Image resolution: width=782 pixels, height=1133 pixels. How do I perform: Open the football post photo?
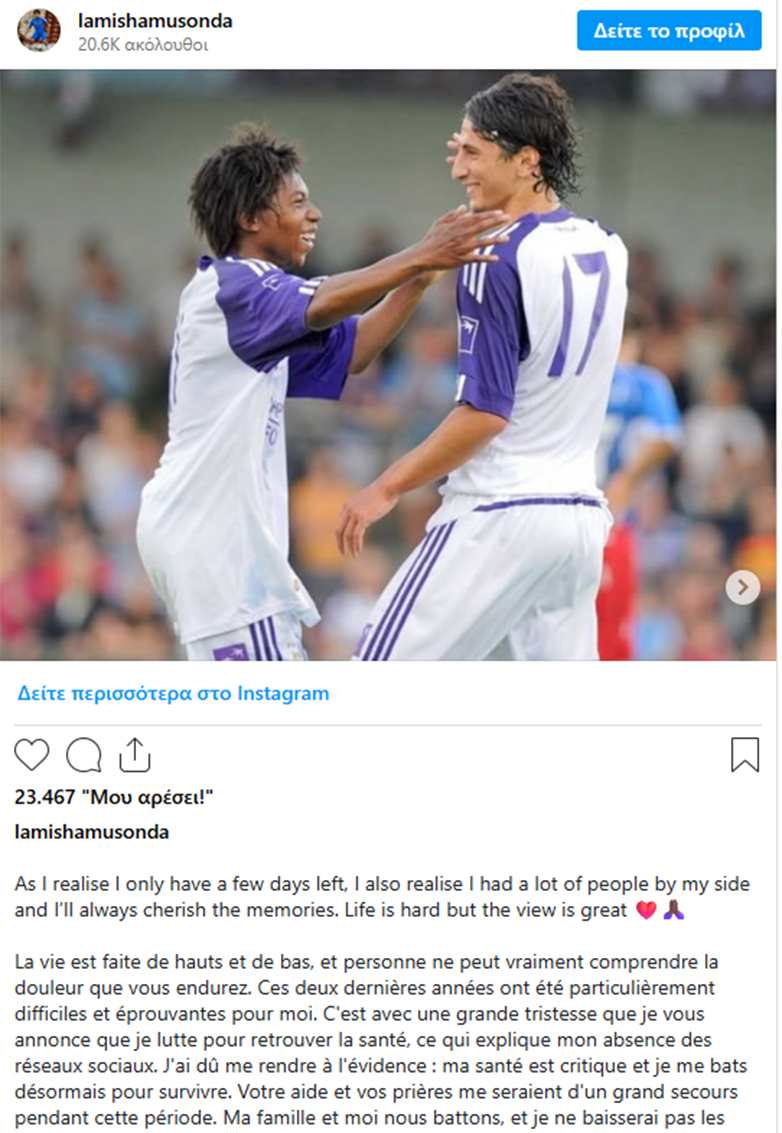pyautogui.click(x=388, y=365)
